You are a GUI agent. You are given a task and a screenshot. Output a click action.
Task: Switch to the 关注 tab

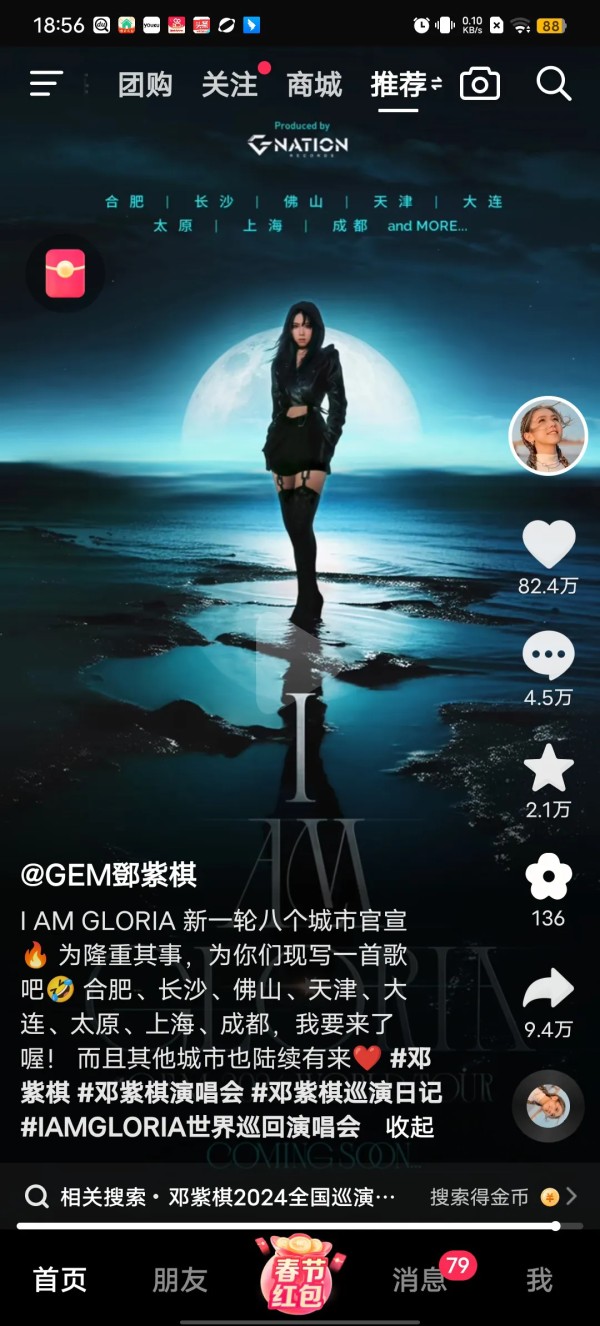(x=230, y=85)
